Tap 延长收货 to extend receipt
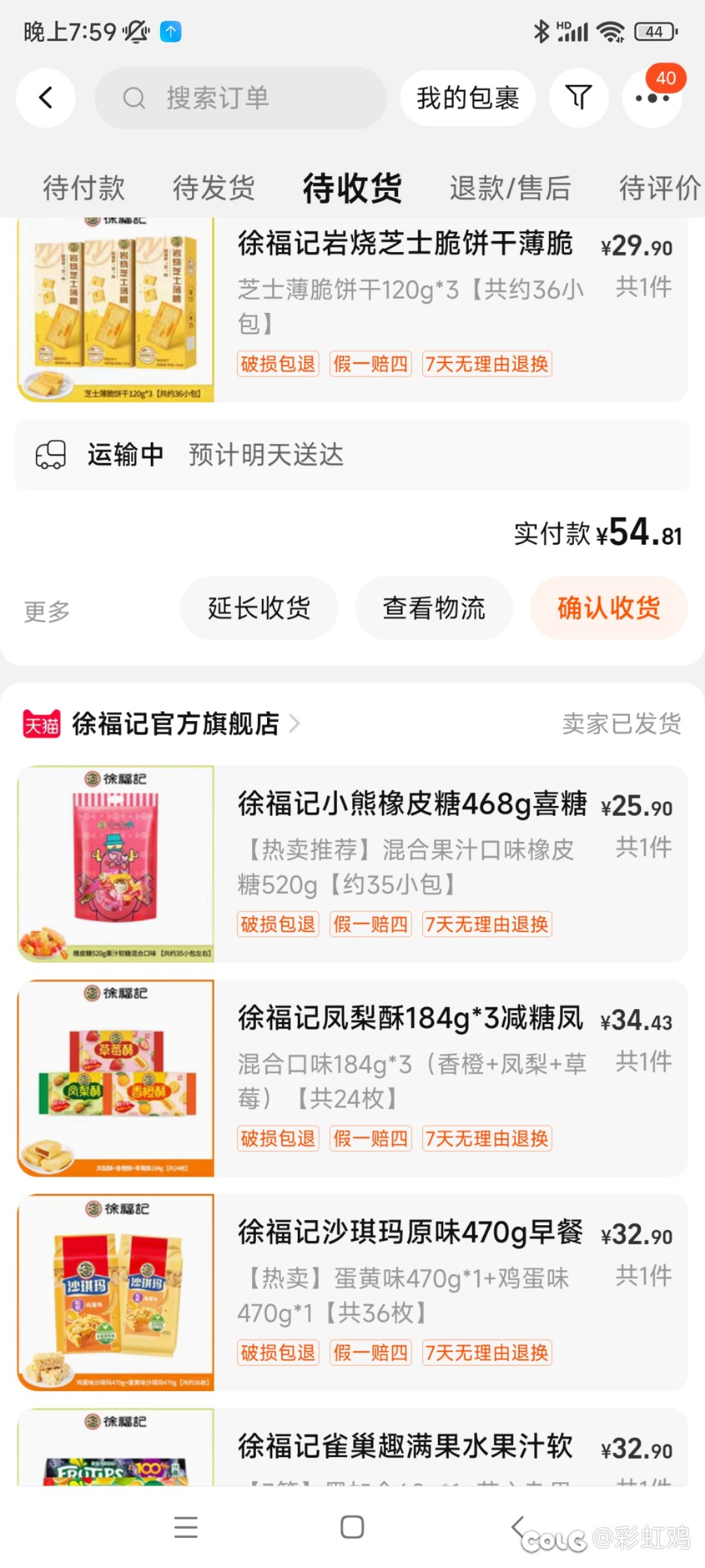 [x=259, y=608]
